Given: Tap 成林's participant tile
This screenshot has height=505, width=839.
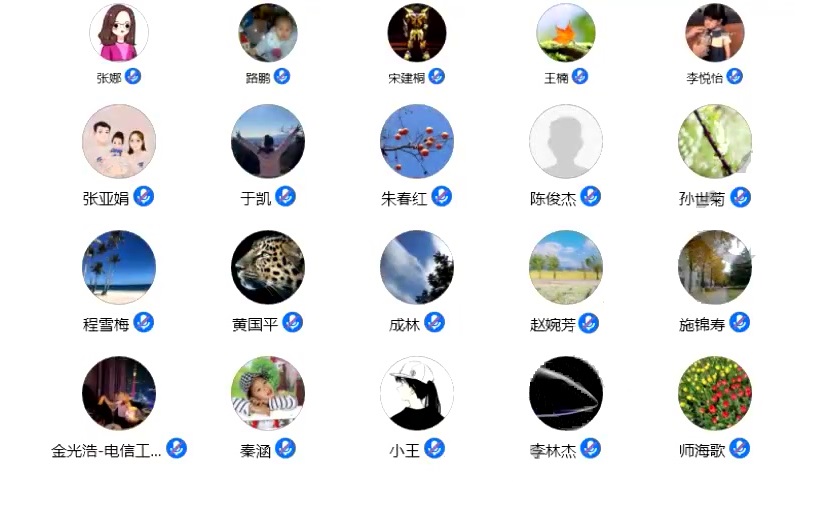Looking at the screenshot, I should 417,267.
